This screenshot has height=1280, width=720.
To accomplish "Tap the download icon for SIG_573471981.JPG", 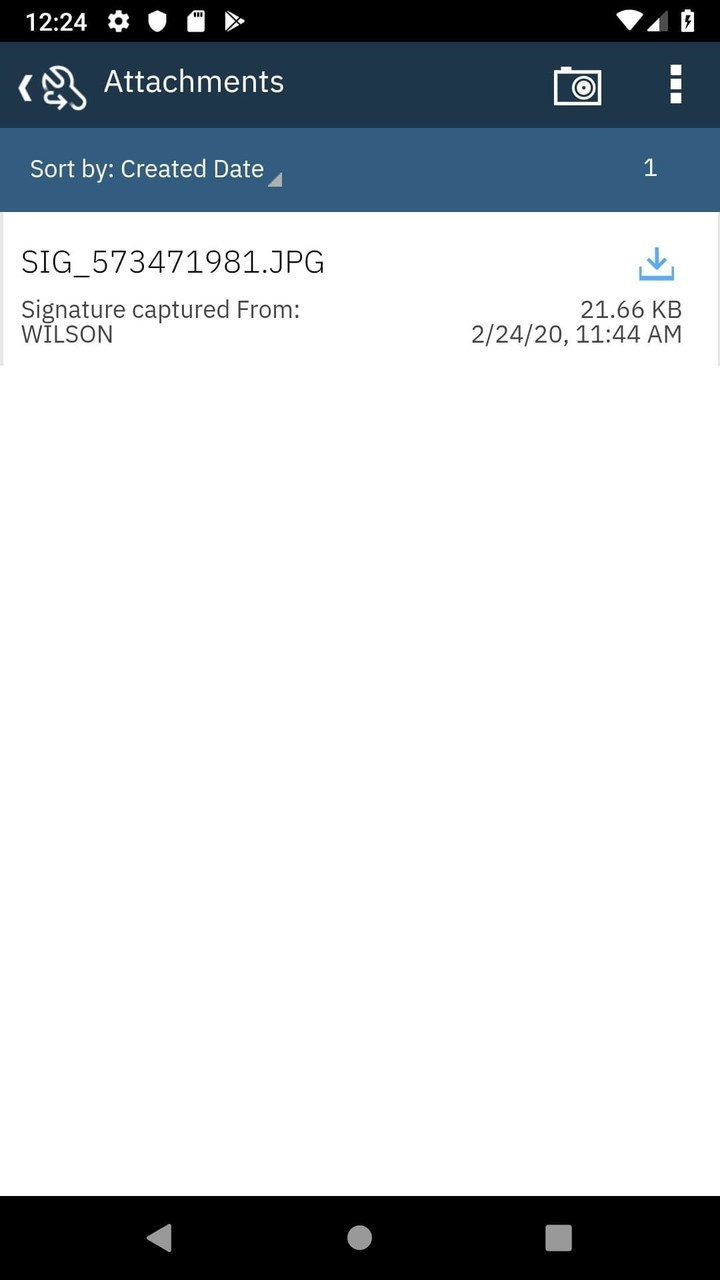I will click(x=657, y=263).
